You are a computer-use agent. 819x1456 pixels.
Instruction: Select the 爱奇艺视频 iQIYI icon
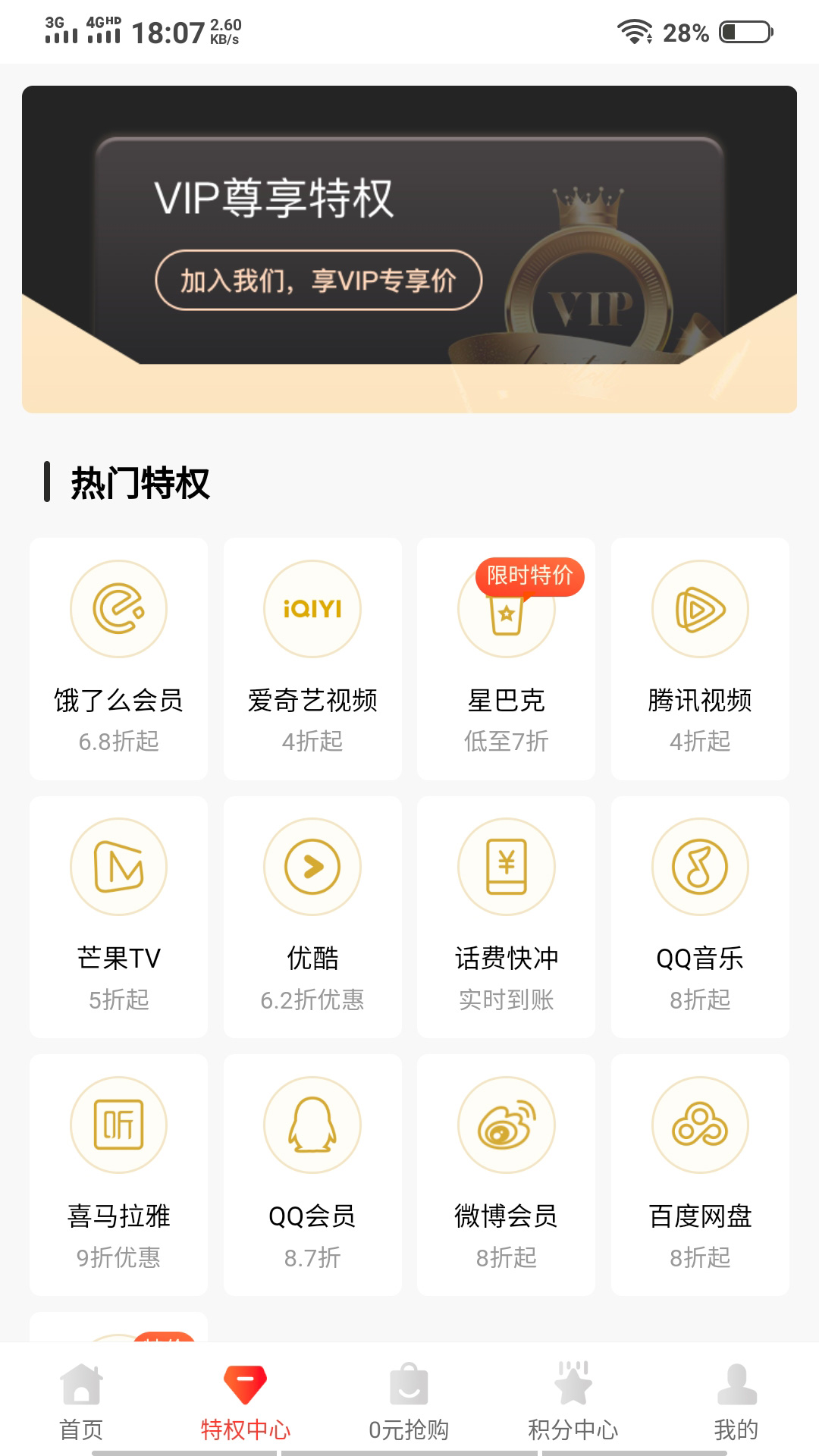312,609
